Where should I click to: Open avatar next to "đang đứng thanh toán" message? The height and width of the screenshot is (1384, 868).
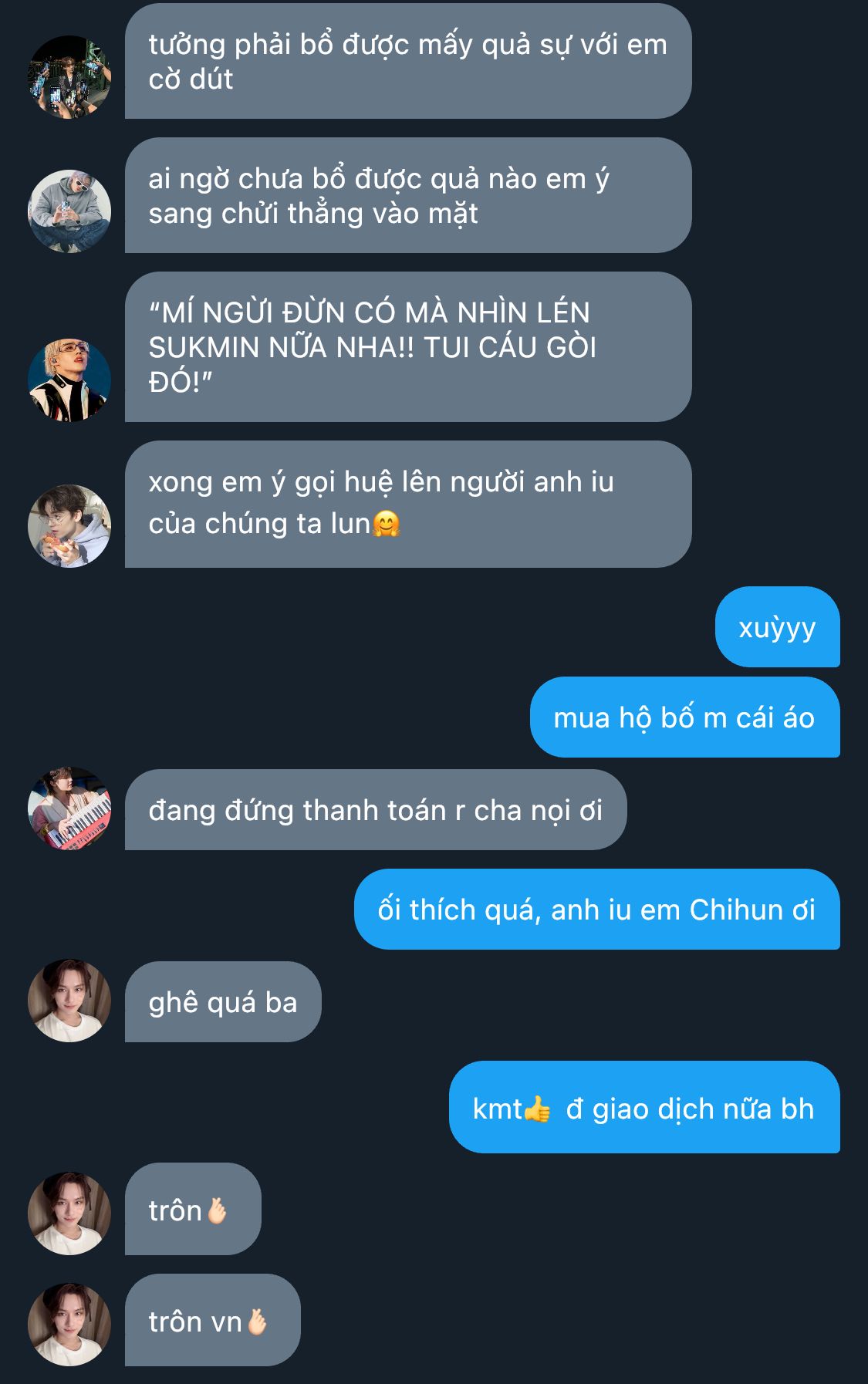69,808
